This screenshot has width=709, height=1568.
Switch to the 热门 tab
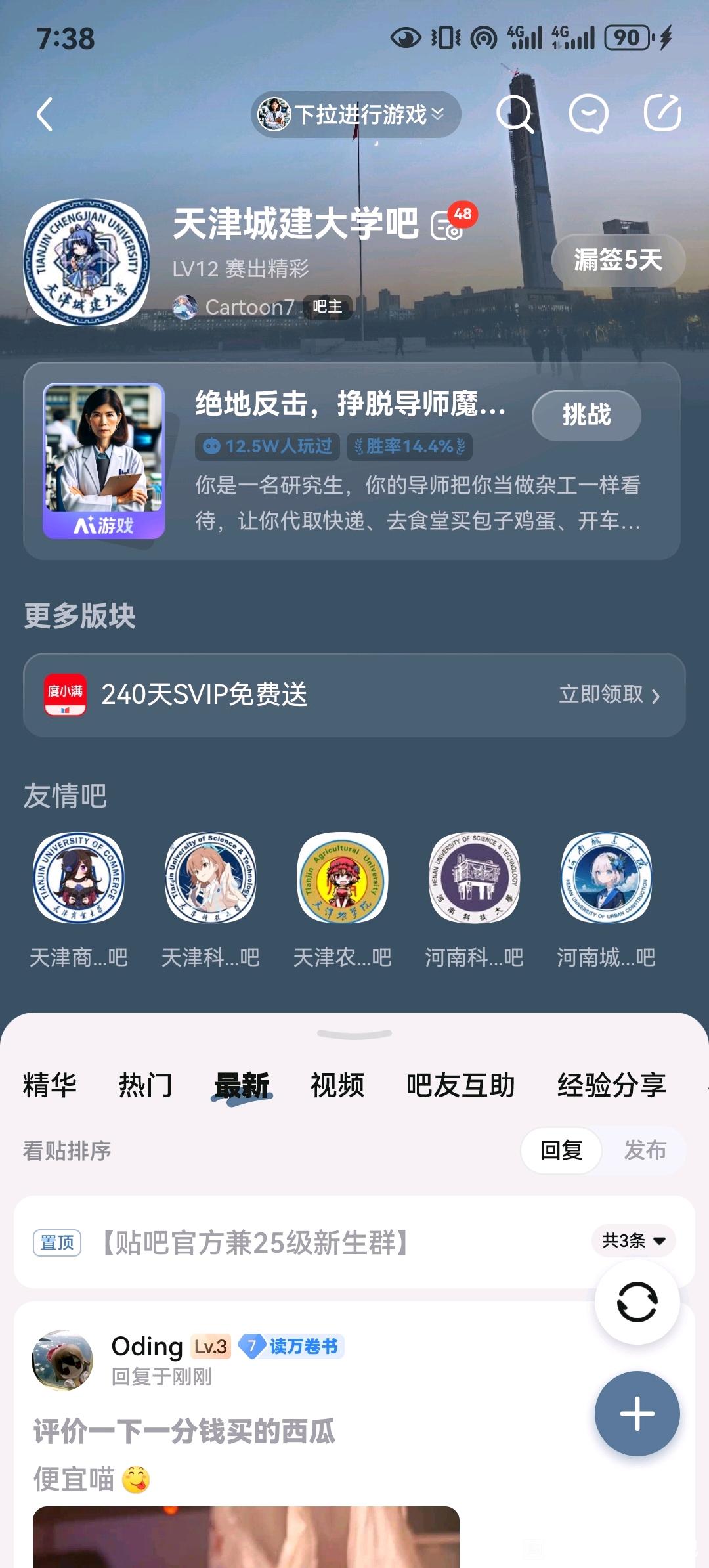coord(145,1085)
